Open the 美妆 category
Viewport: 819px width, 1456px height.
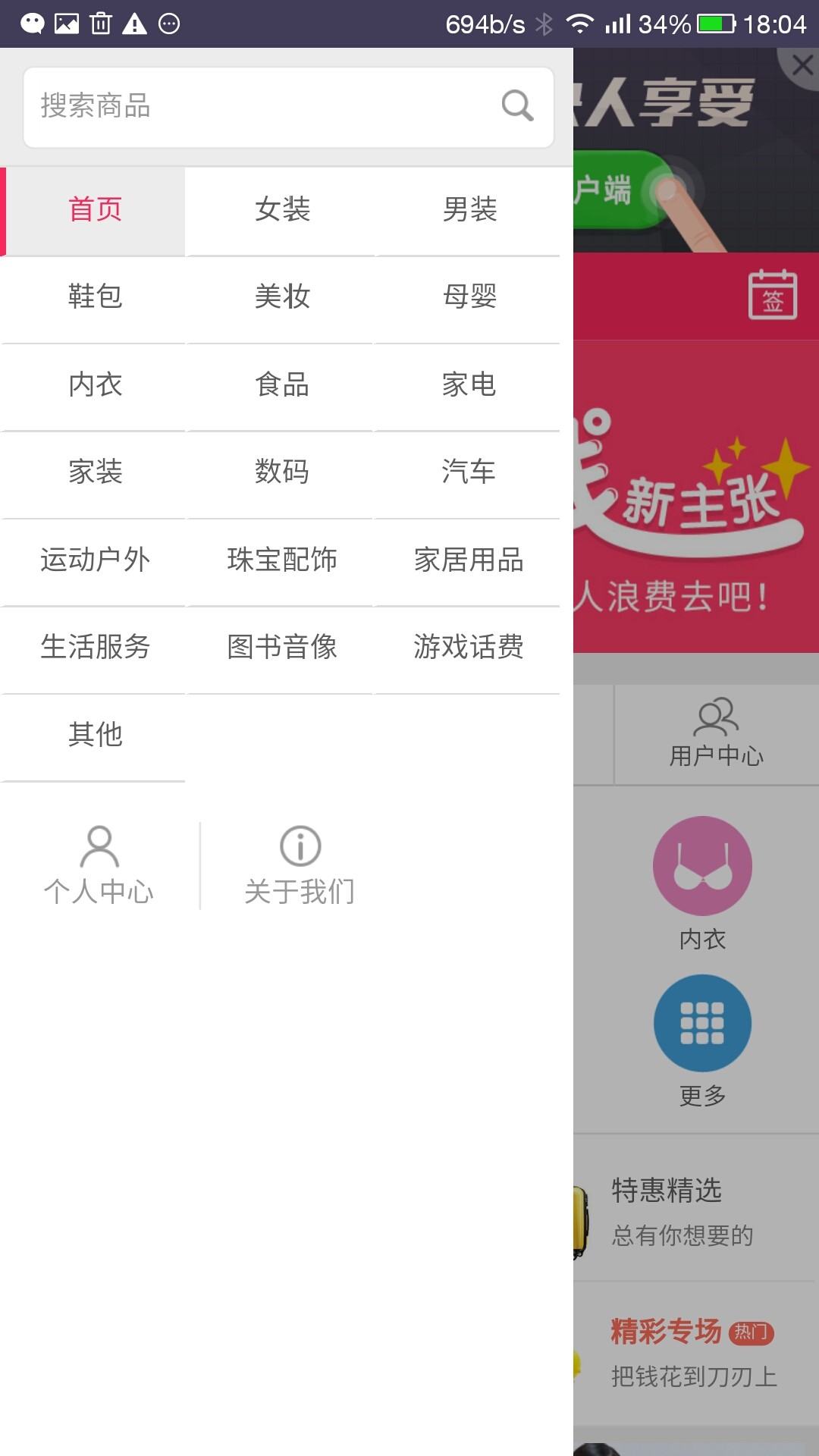point(281,297)
